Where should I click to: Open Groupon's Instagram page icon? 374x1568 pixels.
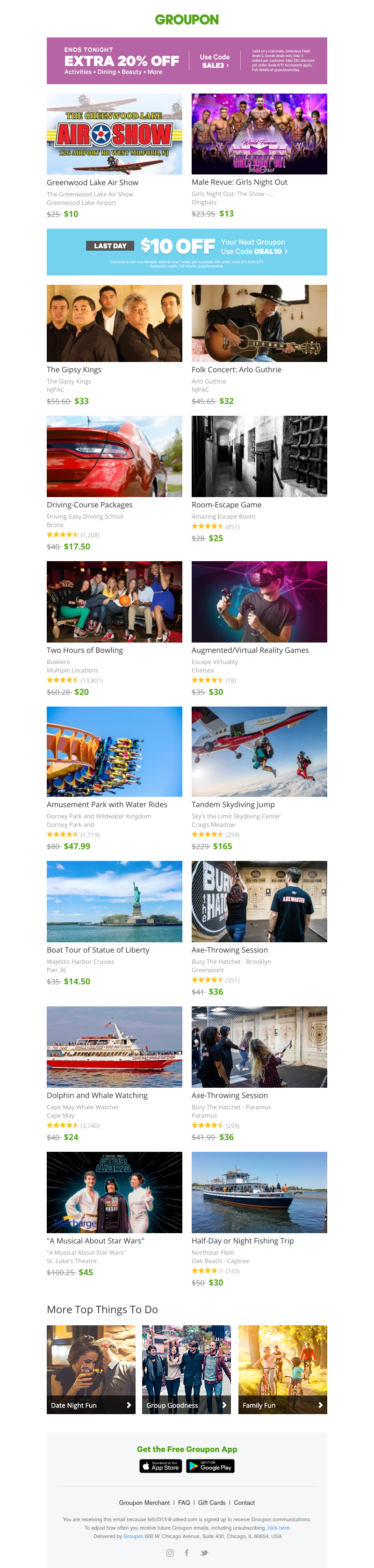170,1553
